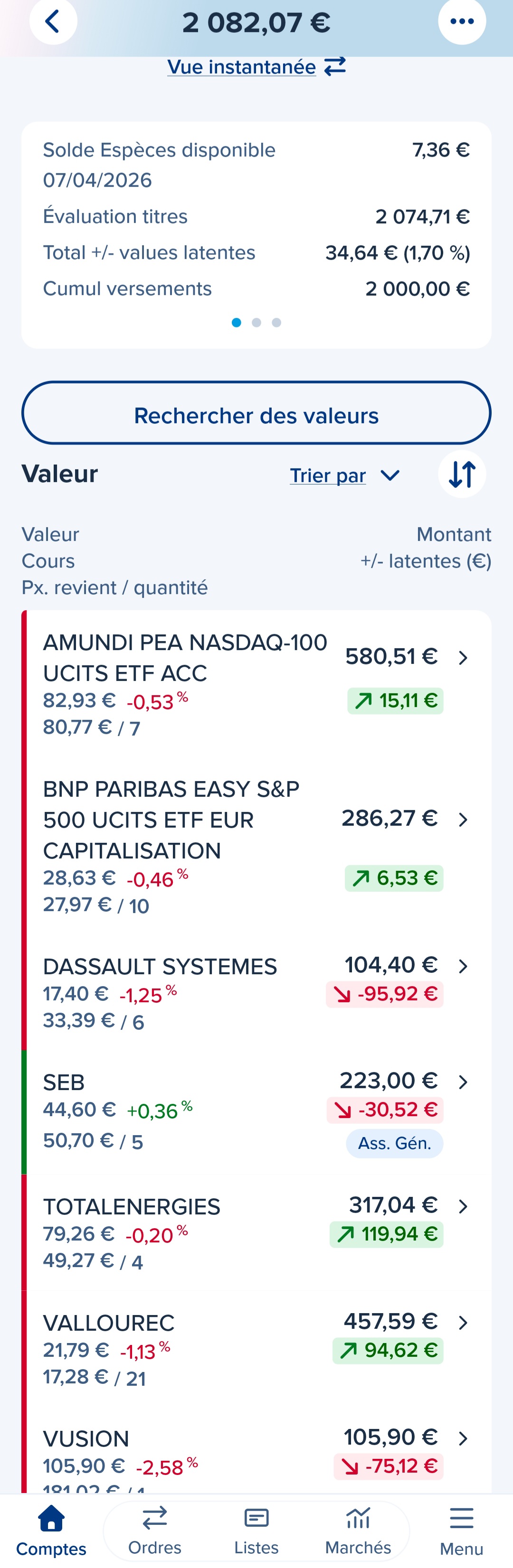Tap the summary card page dots
This screenshot has width=513, height=1568.
(256, 323)
